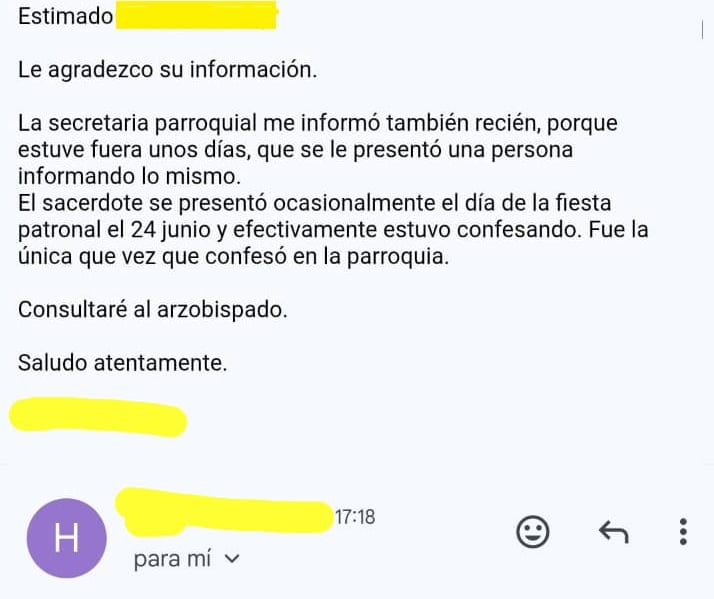
Task: Open the message overflow menu
Action: [683, 532]
